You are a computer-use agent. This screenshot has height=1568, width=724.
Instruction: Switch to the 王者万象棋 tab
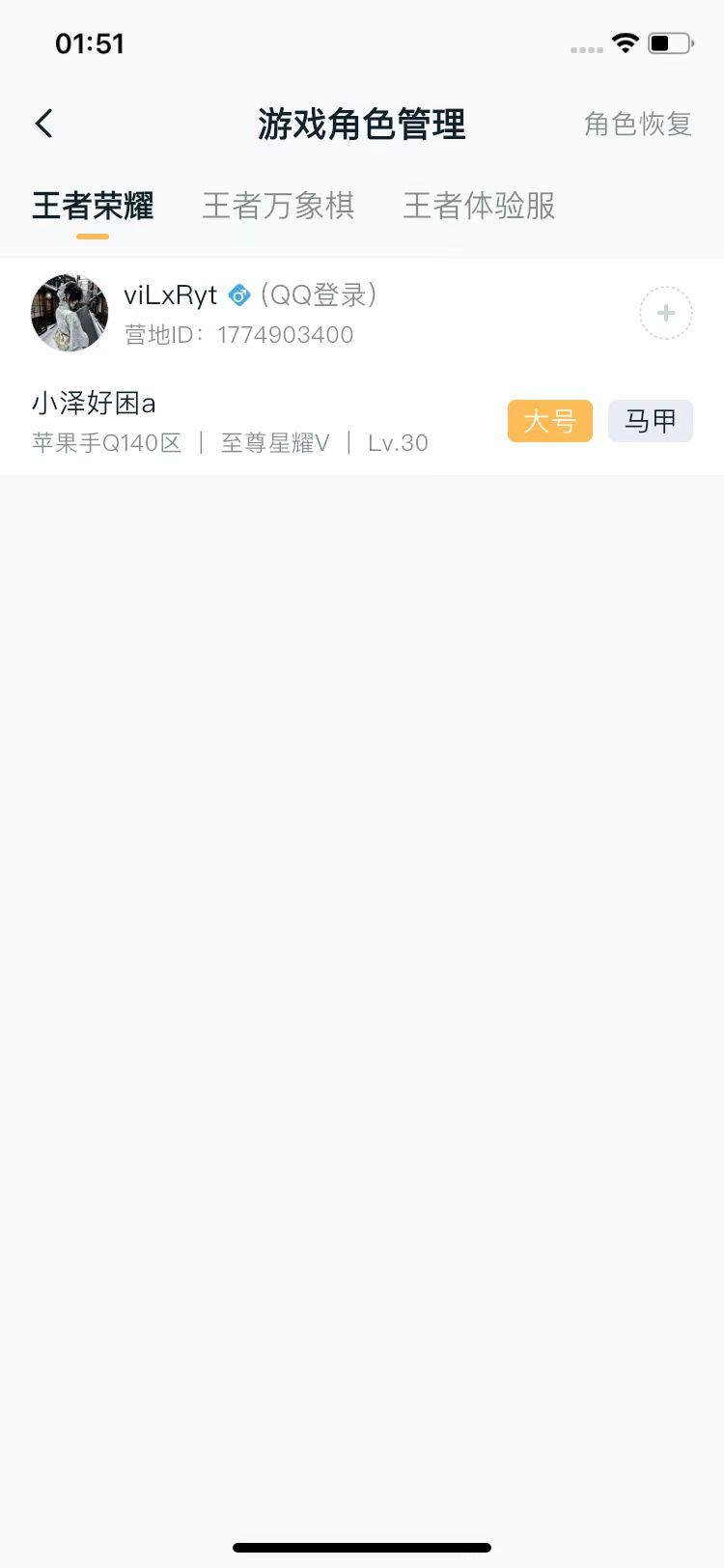click(x=280, y=206)
